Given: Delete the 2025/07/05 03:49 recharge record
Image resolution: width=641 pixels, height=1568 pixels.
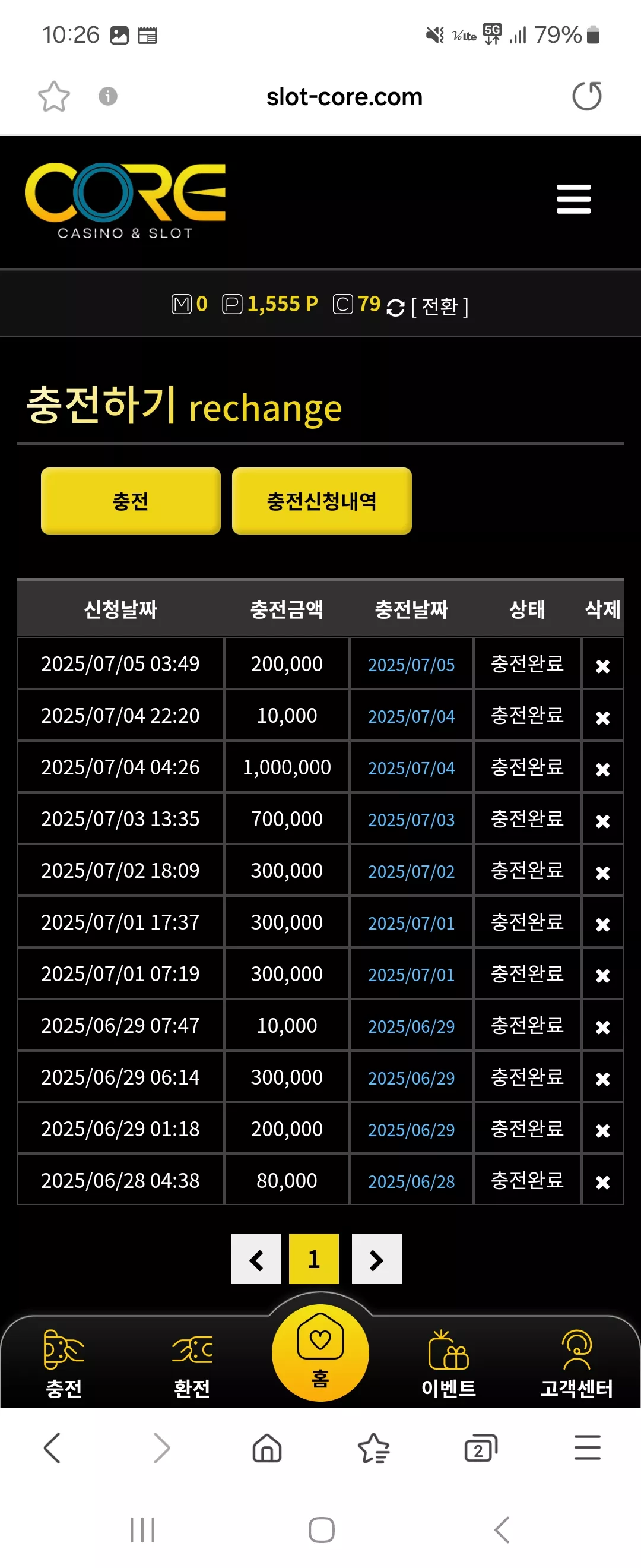Looking at the screenshot, I should pyautogui.click(x=602, y=666).
